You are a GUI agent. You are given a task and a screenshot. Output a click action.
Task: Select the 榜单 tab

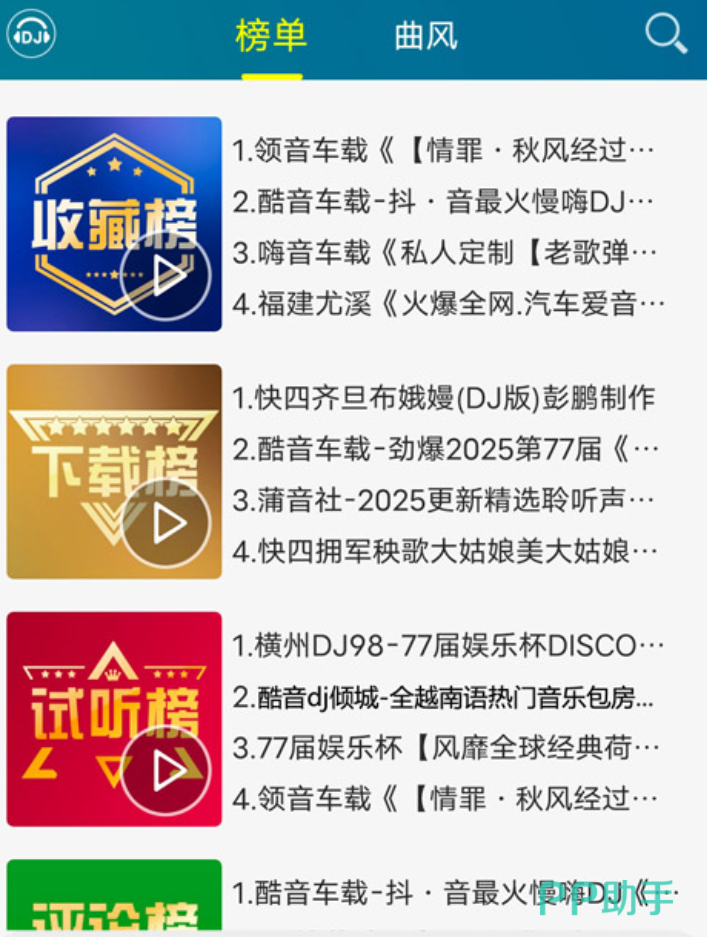271,36
